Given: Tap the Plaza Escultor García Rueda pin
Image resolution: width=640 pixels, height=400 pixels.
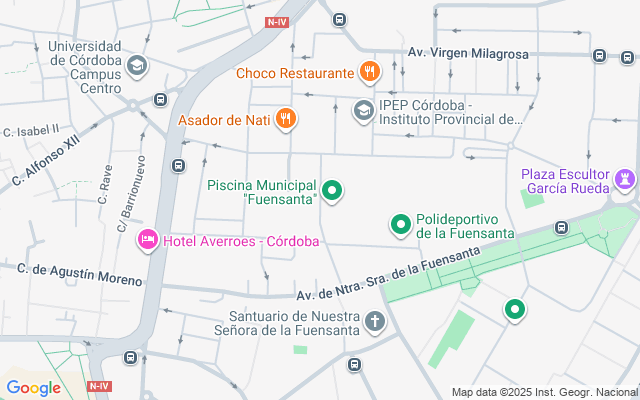Looking at the screenshot, I should tap(626, 178).
